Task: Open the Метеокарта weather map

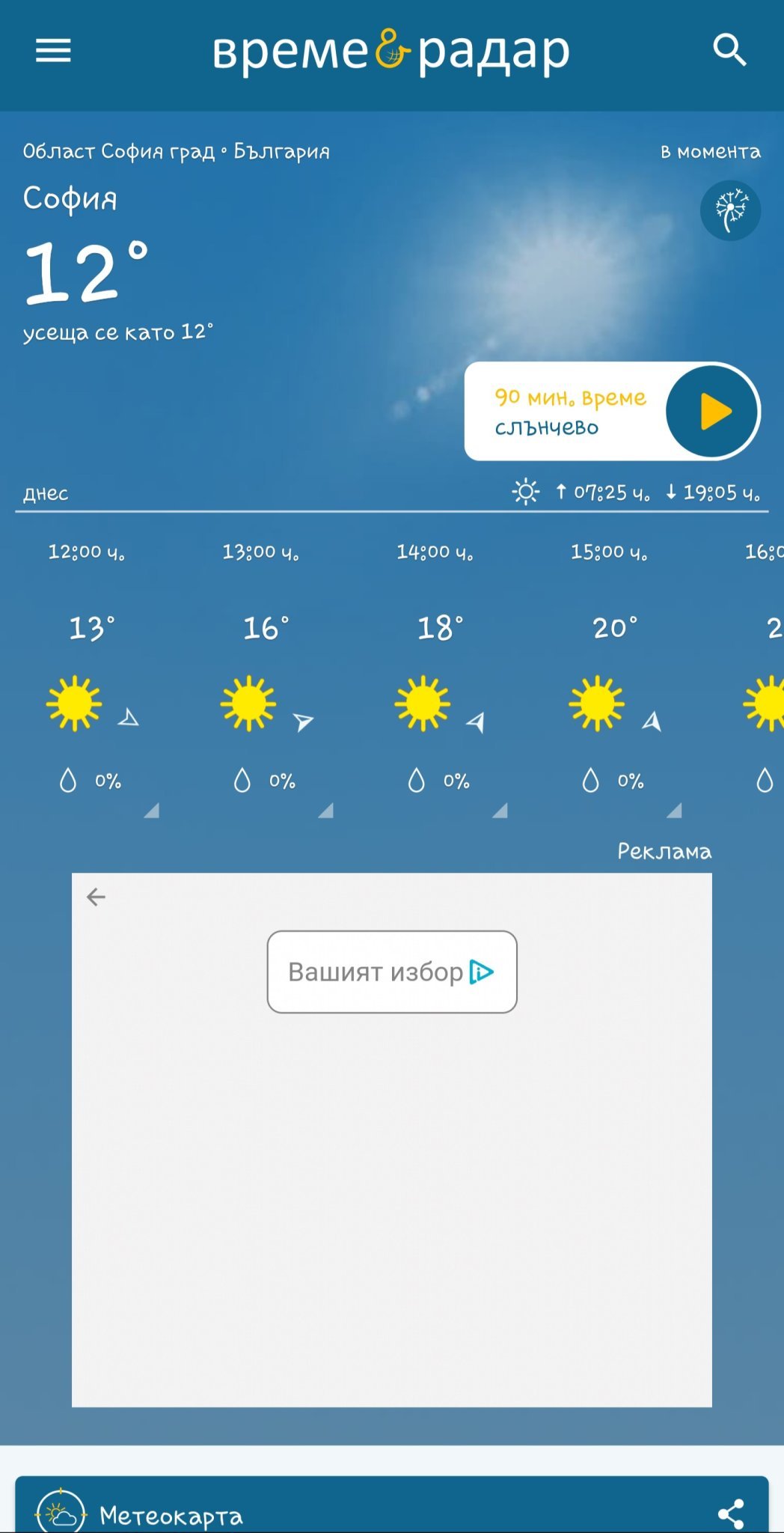Action: pyautogui.click(x=171, y=1516)
